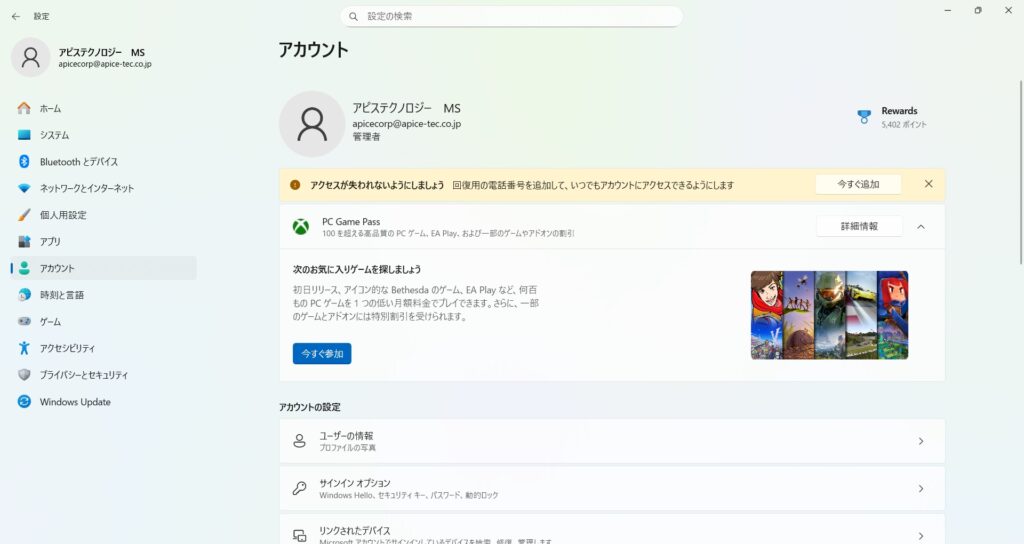Open アクセシビリティ settings

pos(67,348)
